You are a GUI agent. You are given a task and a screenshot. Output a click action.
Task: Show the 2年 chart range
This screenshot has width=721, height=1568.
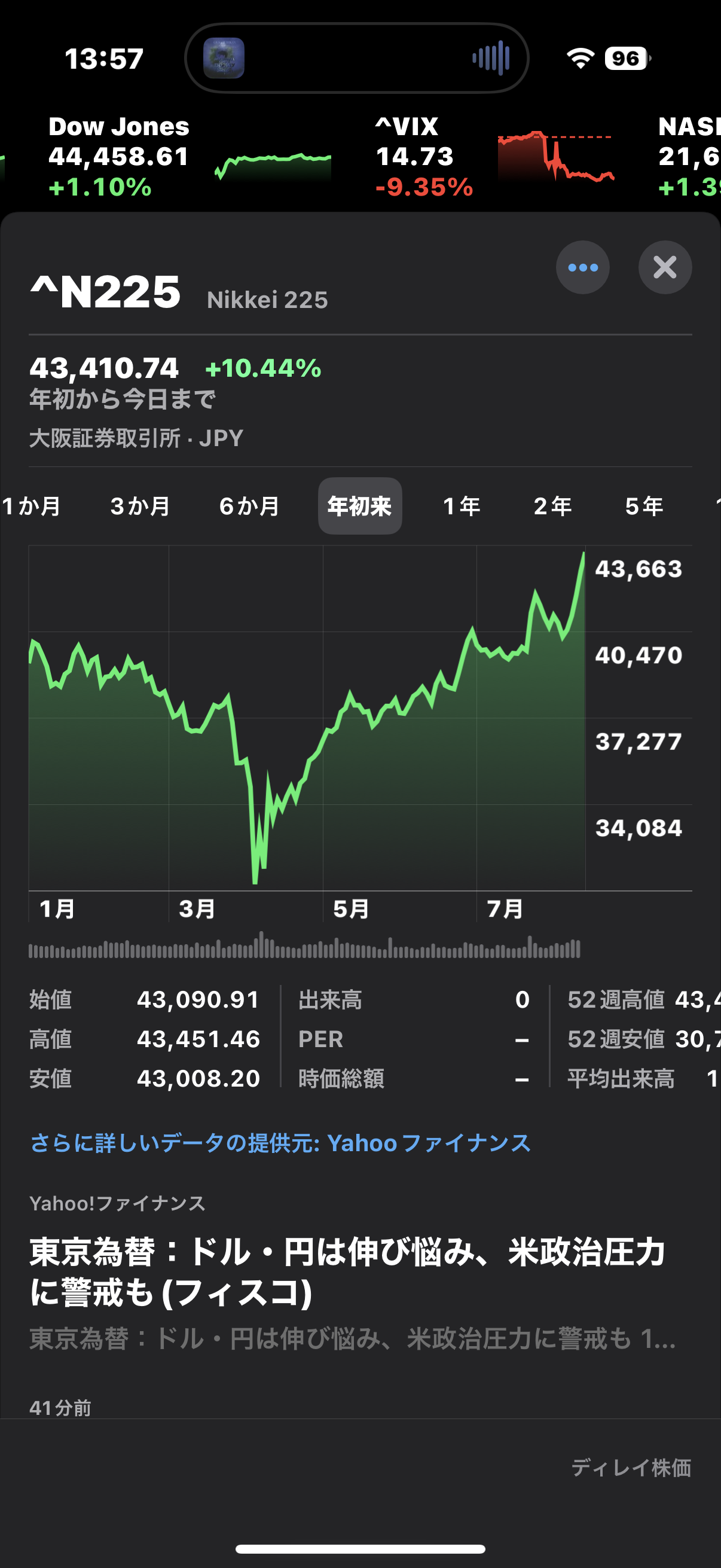[x=553, y=506]
